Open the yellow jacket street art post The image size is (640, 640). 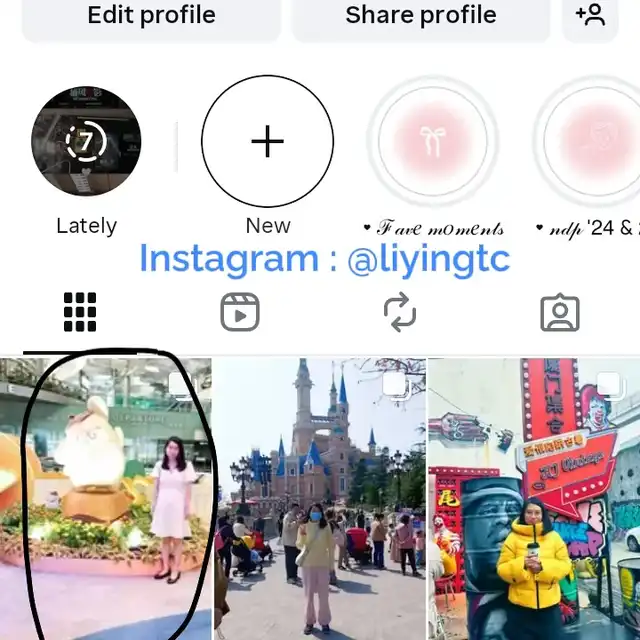tap(534, 500)
